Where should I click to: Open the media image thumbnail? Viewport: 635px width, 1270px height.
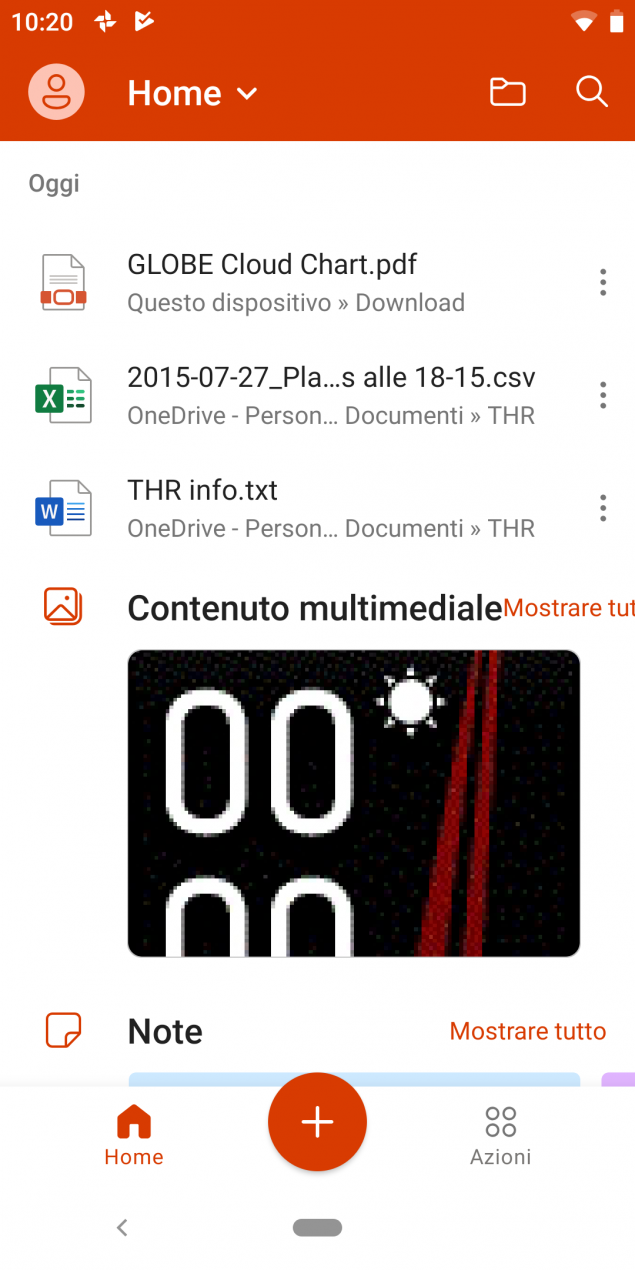(x=354, y=803)
